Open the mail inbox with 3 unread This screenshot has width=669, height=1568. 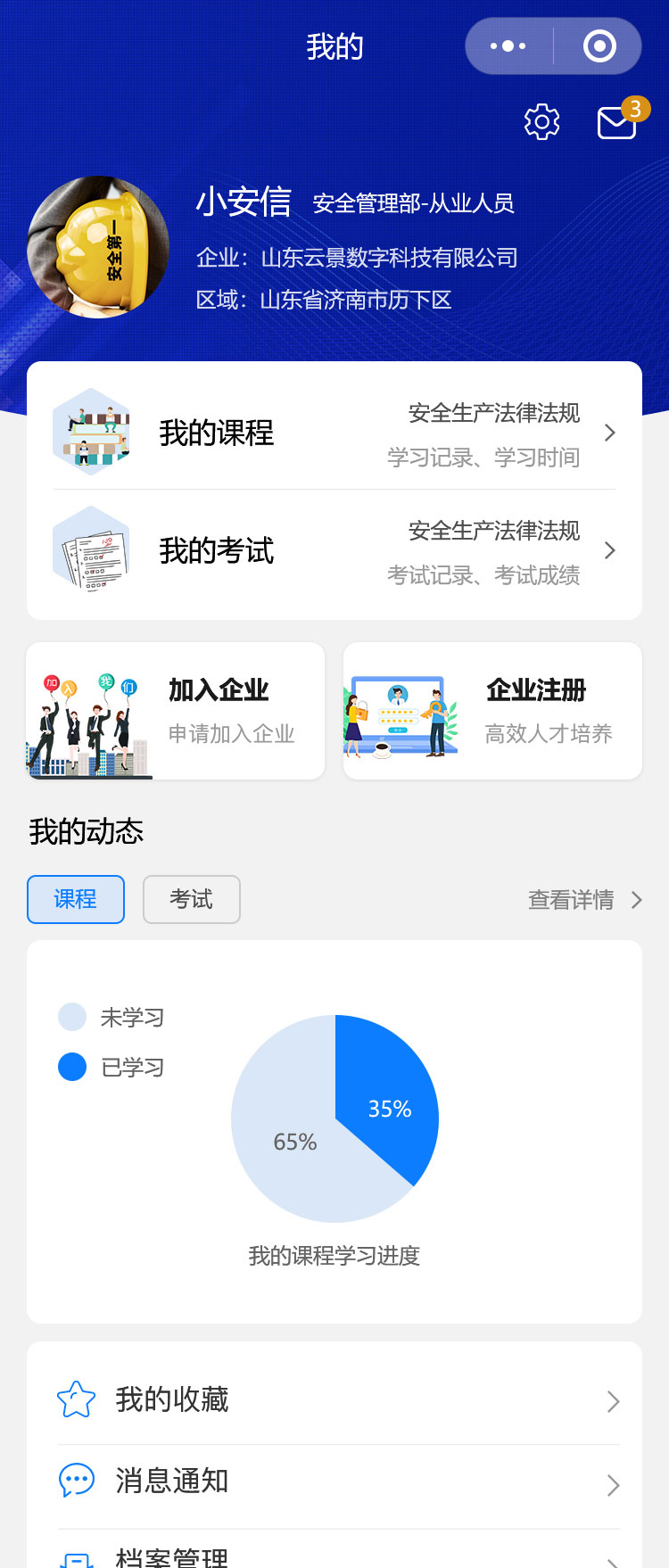coord(616,122)
